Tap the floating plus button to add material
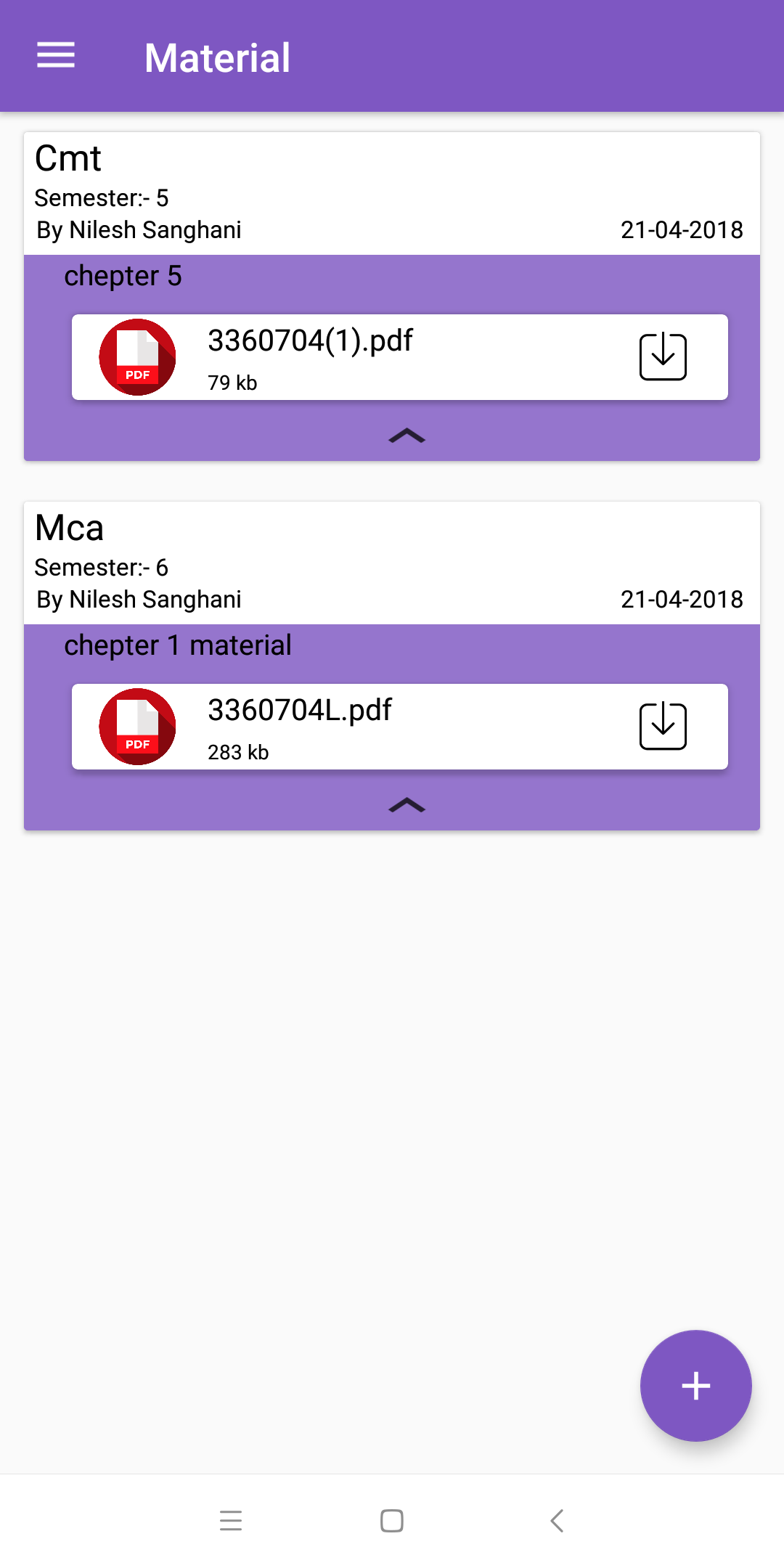 click(695, 1385)
